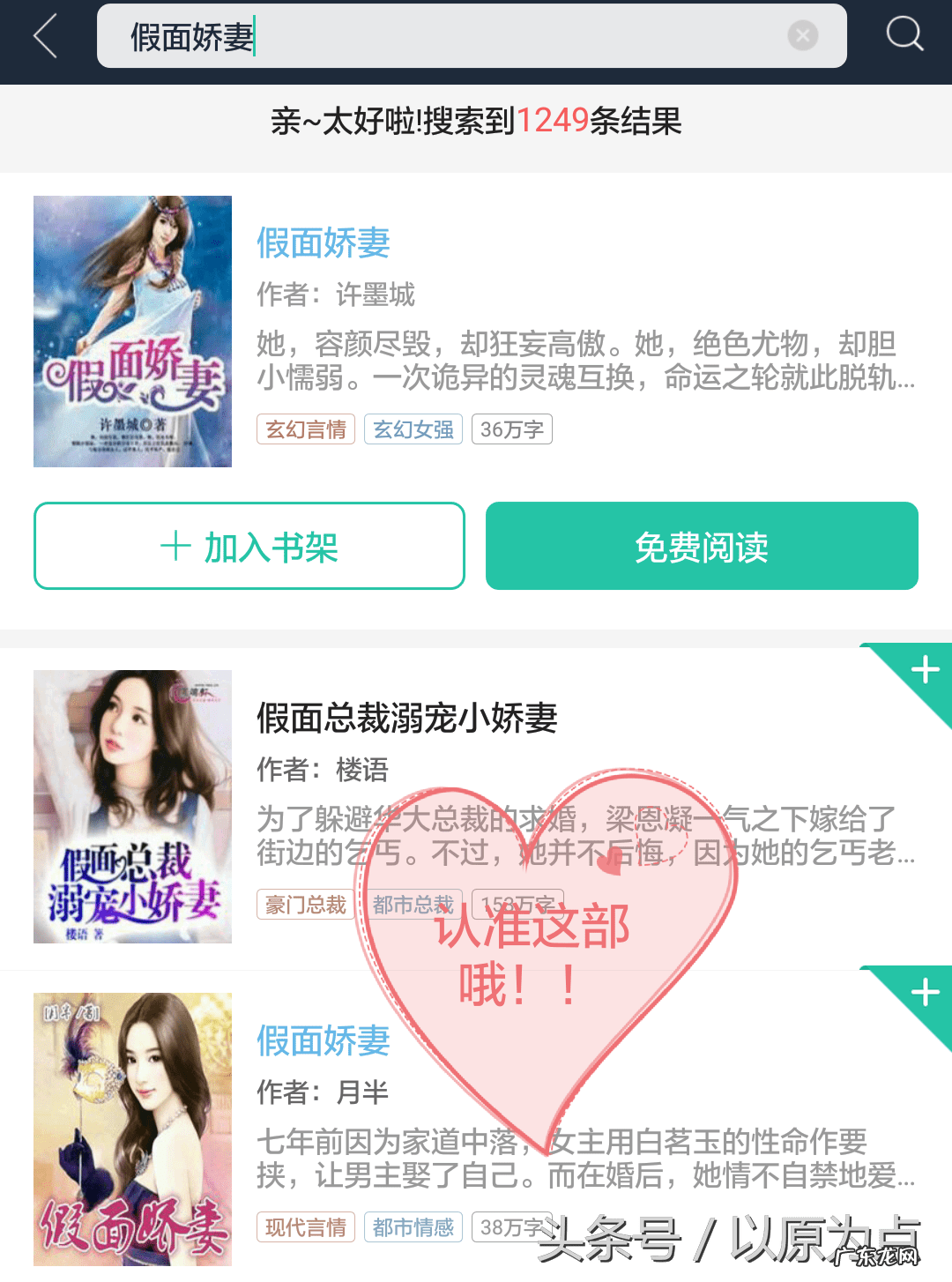Clear the search text
The image size is (952, 1282).
(802, 36)
